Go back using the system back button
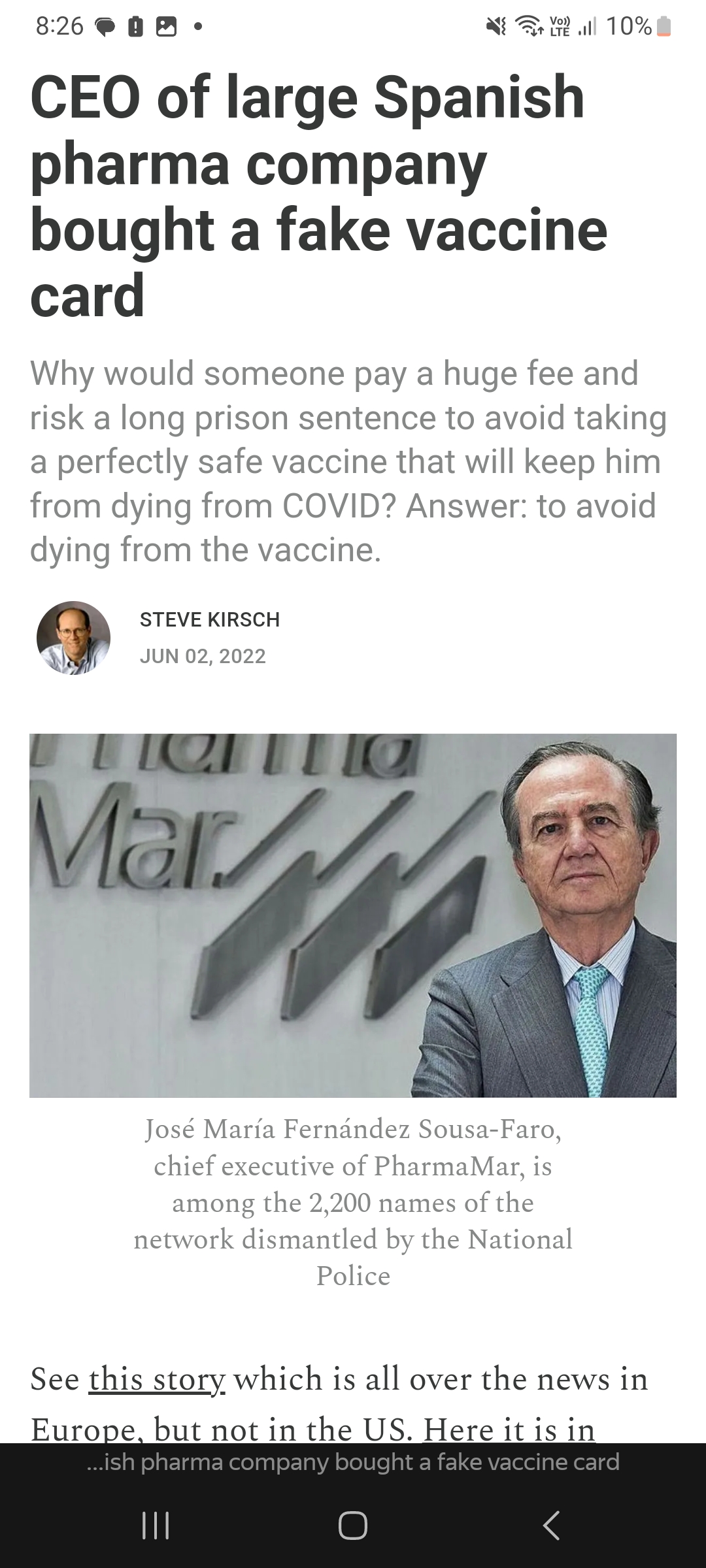 pos(551,1526)
